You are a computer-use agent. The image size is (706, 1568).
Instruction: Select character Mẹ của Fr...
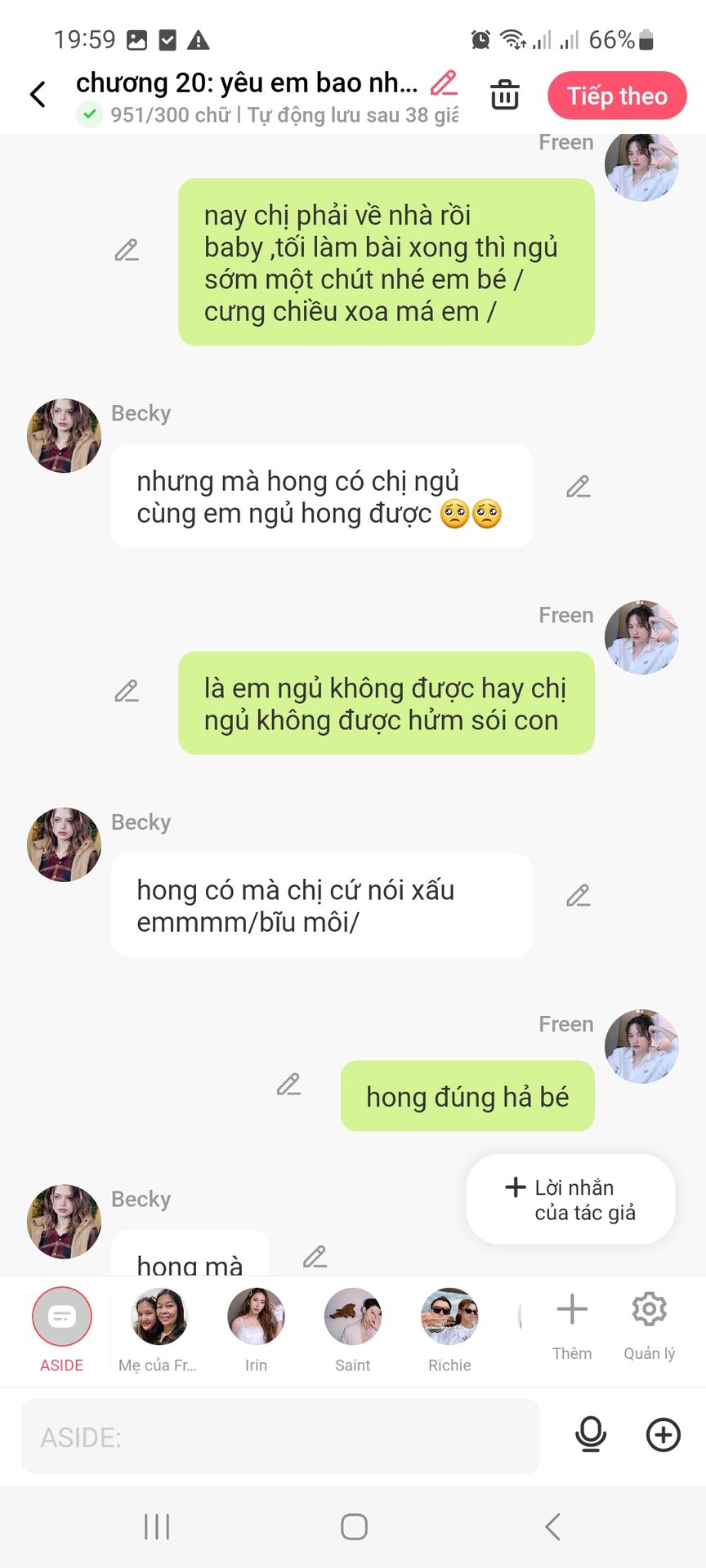click(159, 1330)
